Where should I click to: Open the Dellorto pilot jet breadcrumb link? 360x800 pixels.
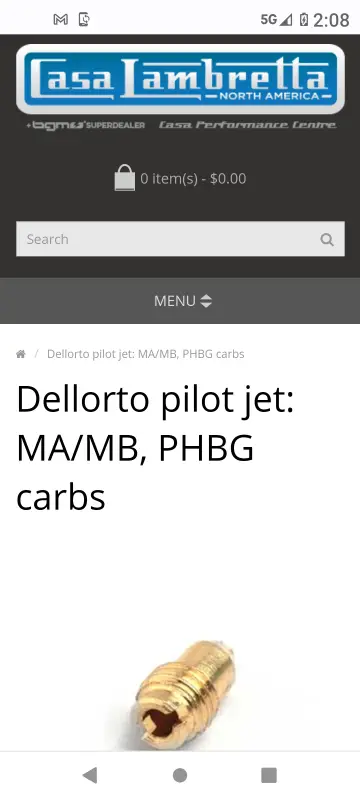[145, 354]
